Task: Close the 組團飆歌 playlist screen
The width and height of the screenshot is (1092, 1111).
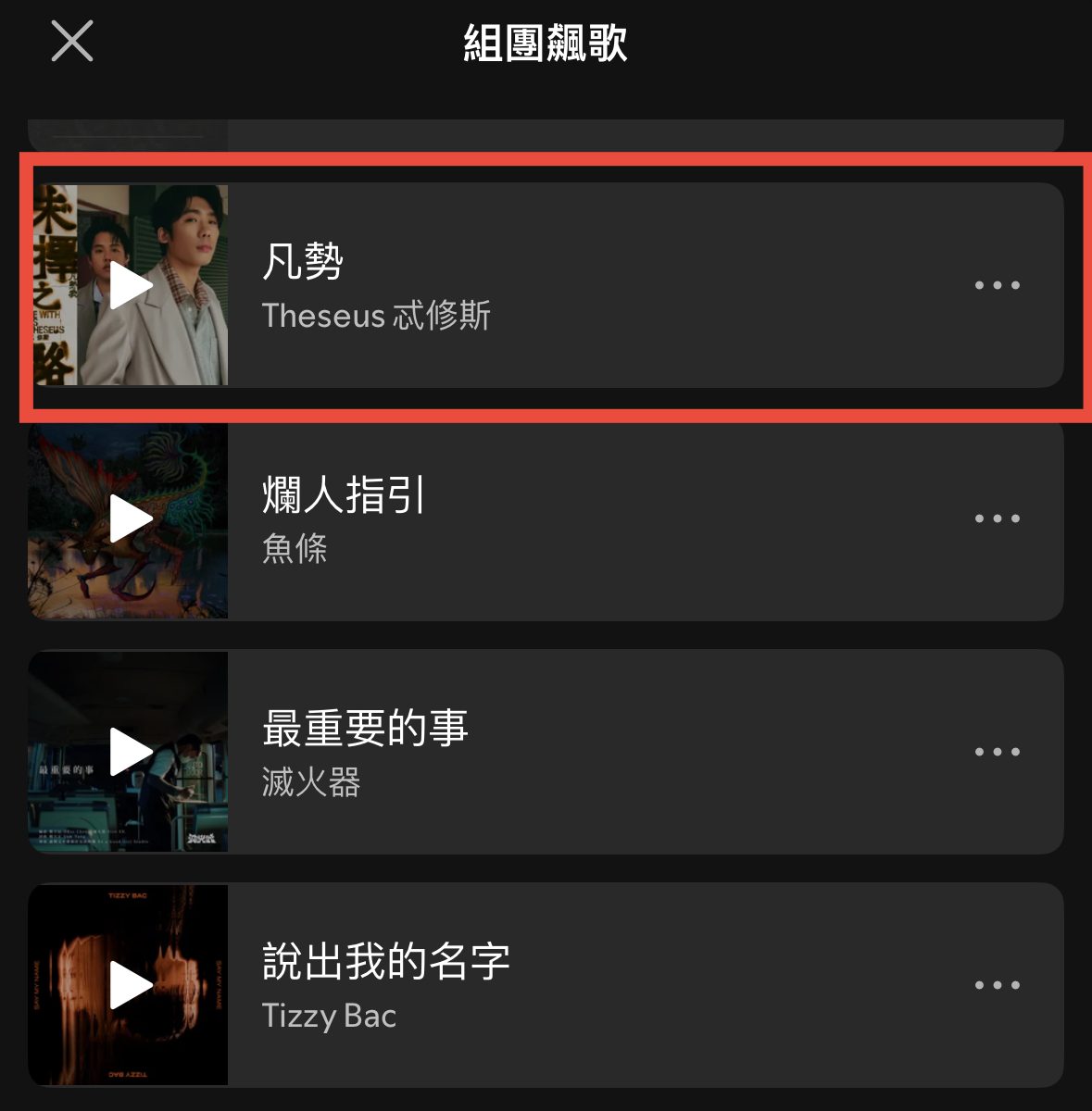Action: click(71, 42)
